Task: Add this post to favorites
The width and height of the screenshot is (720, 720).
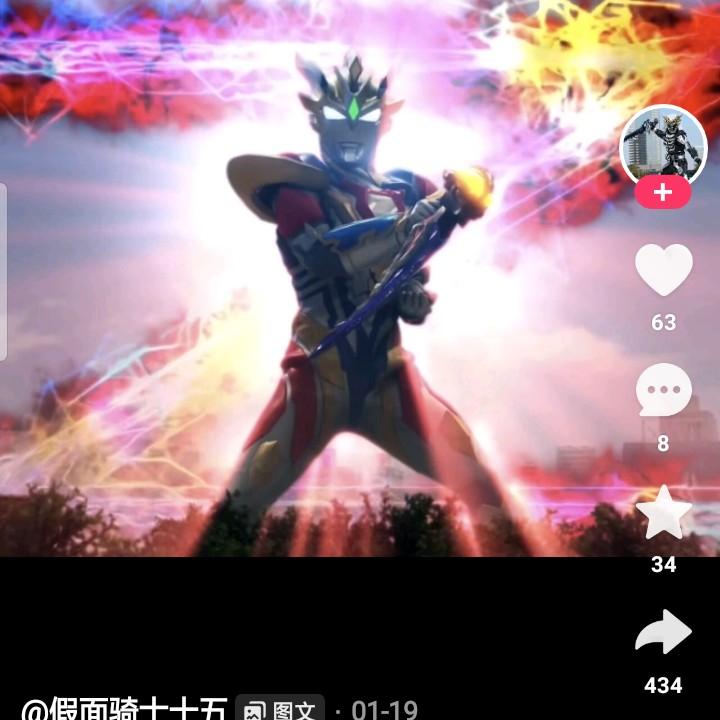Action: [x=664, y=513]
